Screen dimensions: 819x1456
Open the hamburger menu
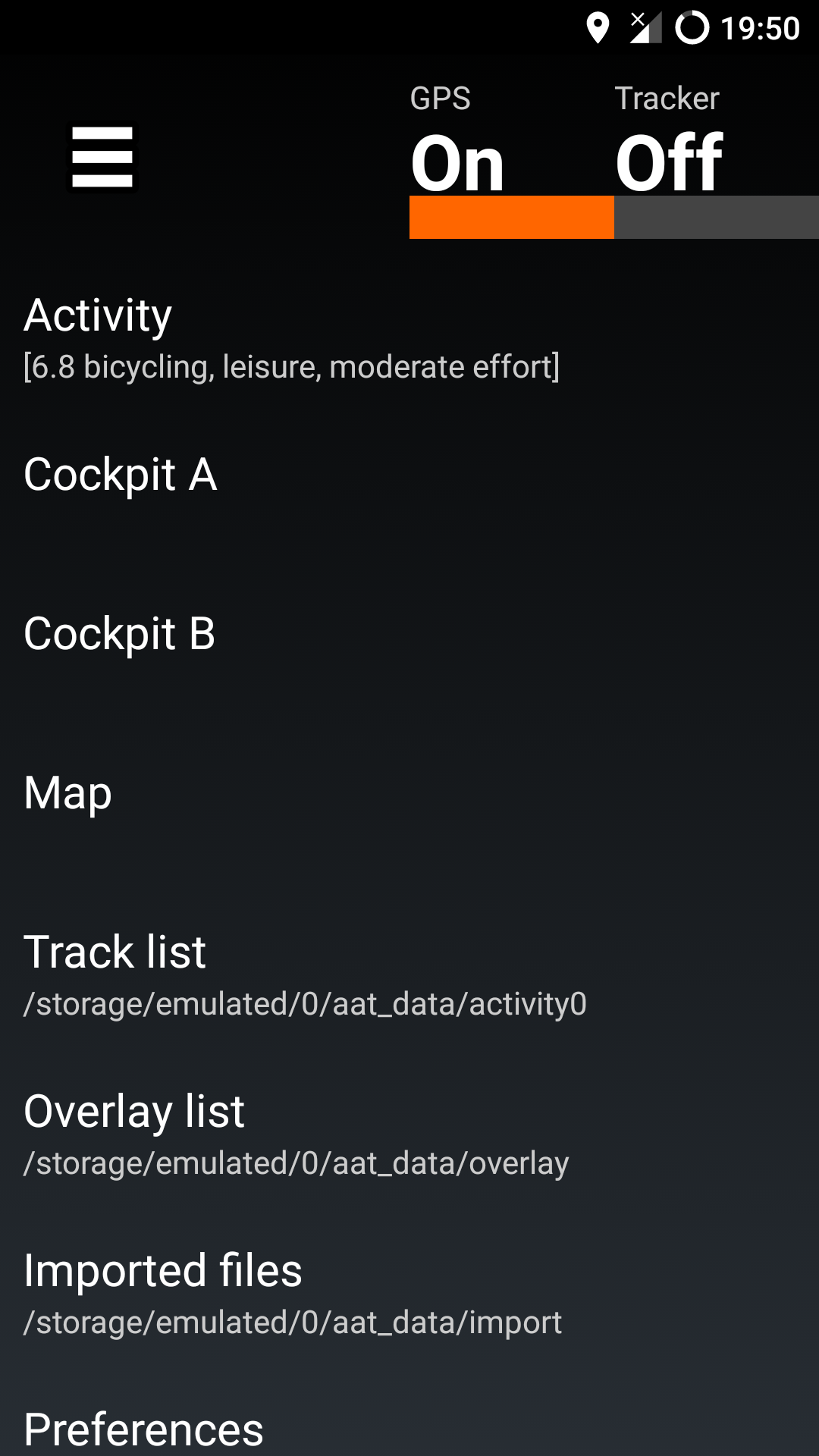[102, 158]
